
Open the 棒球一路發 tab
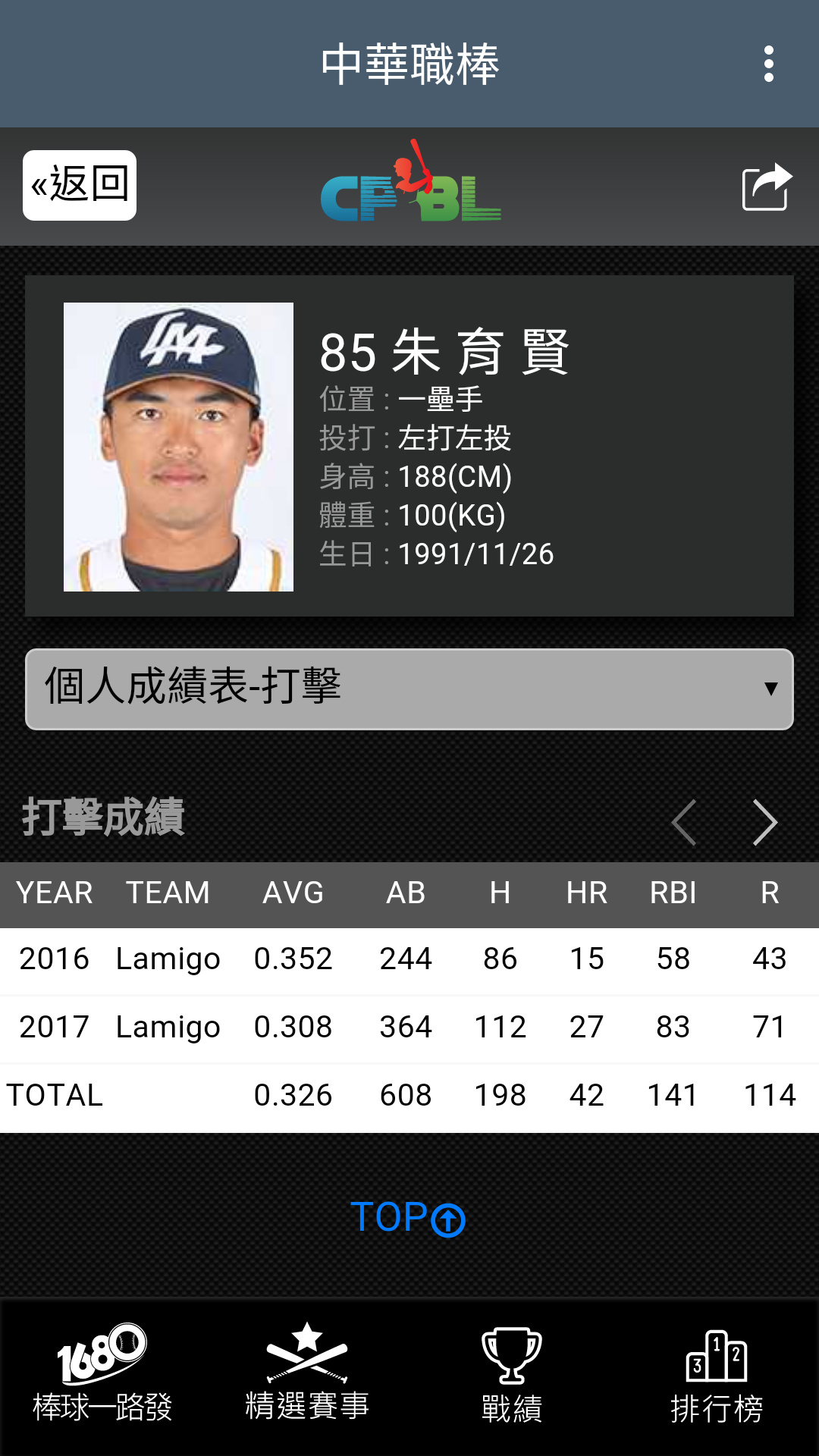click(102, 1374)
